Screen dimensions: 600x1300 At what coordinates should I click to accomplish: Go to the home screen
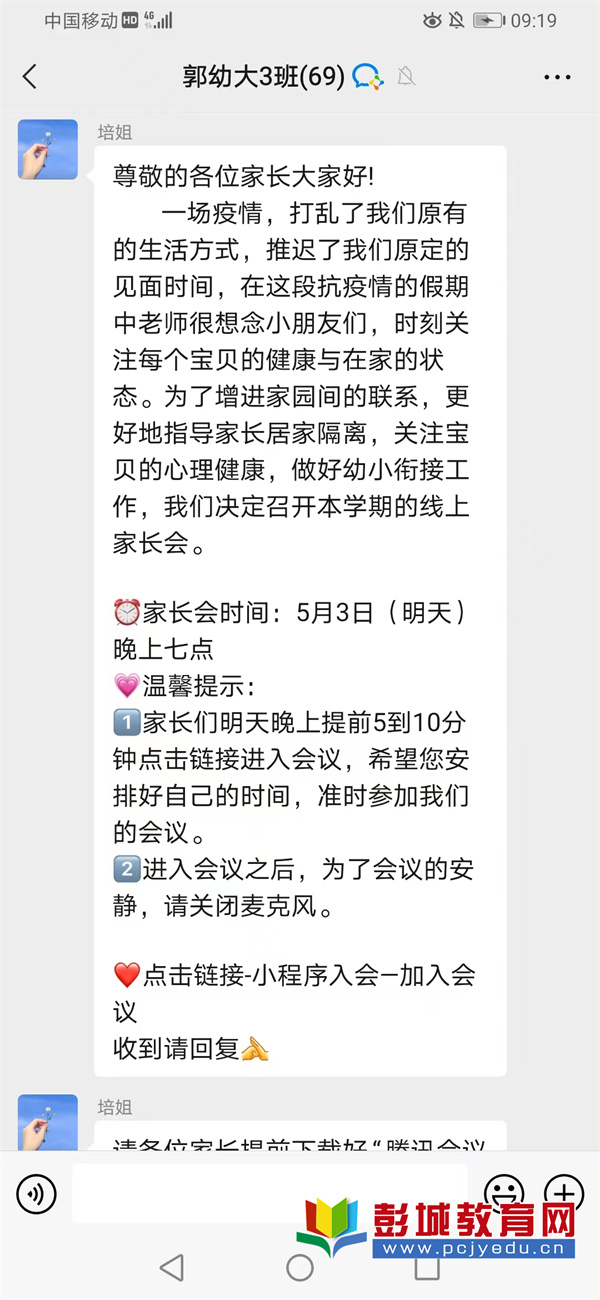point(300,1268)
